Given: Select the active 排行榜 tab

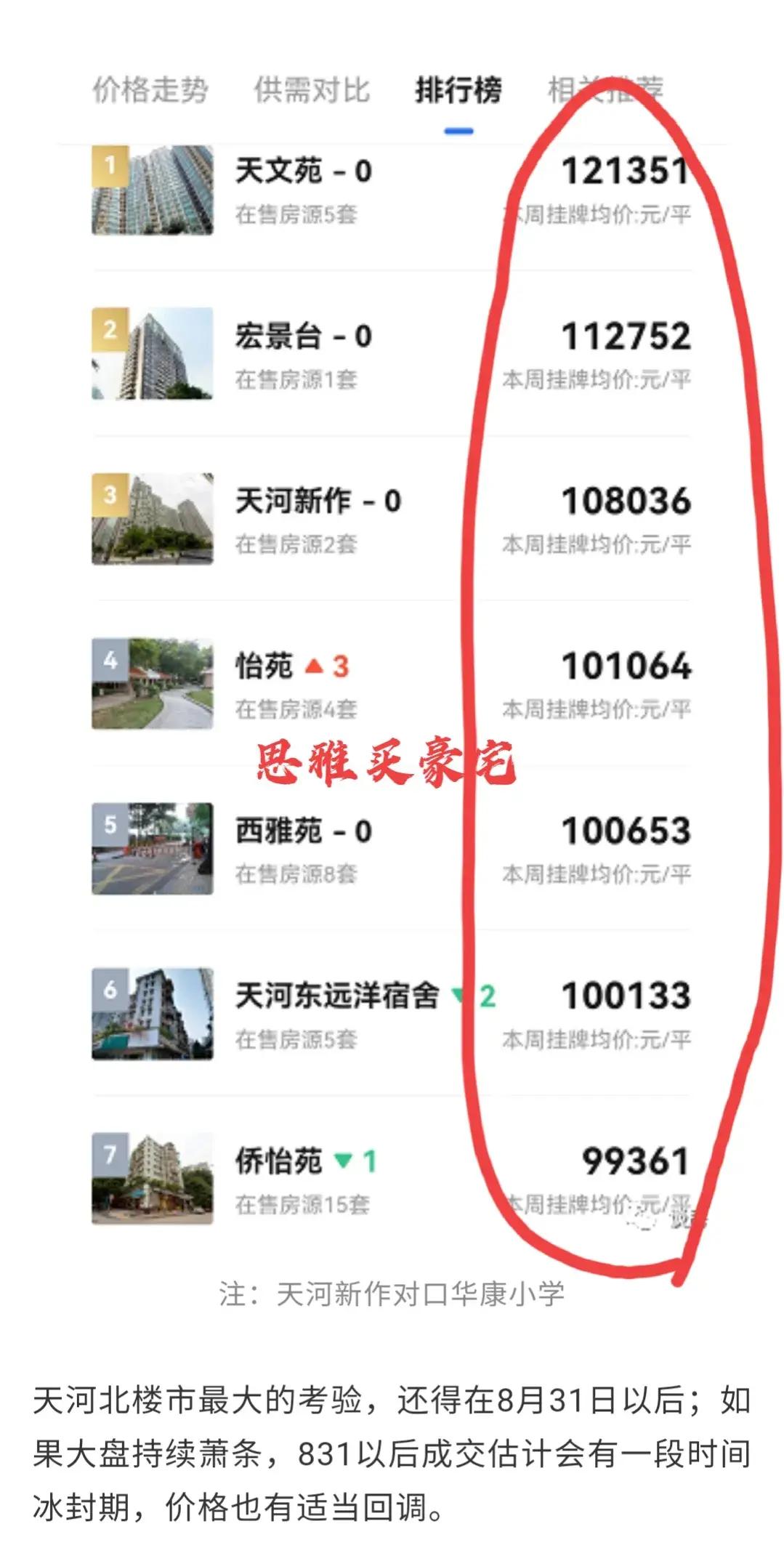Looking at the screenshot, I should point(459,91).
